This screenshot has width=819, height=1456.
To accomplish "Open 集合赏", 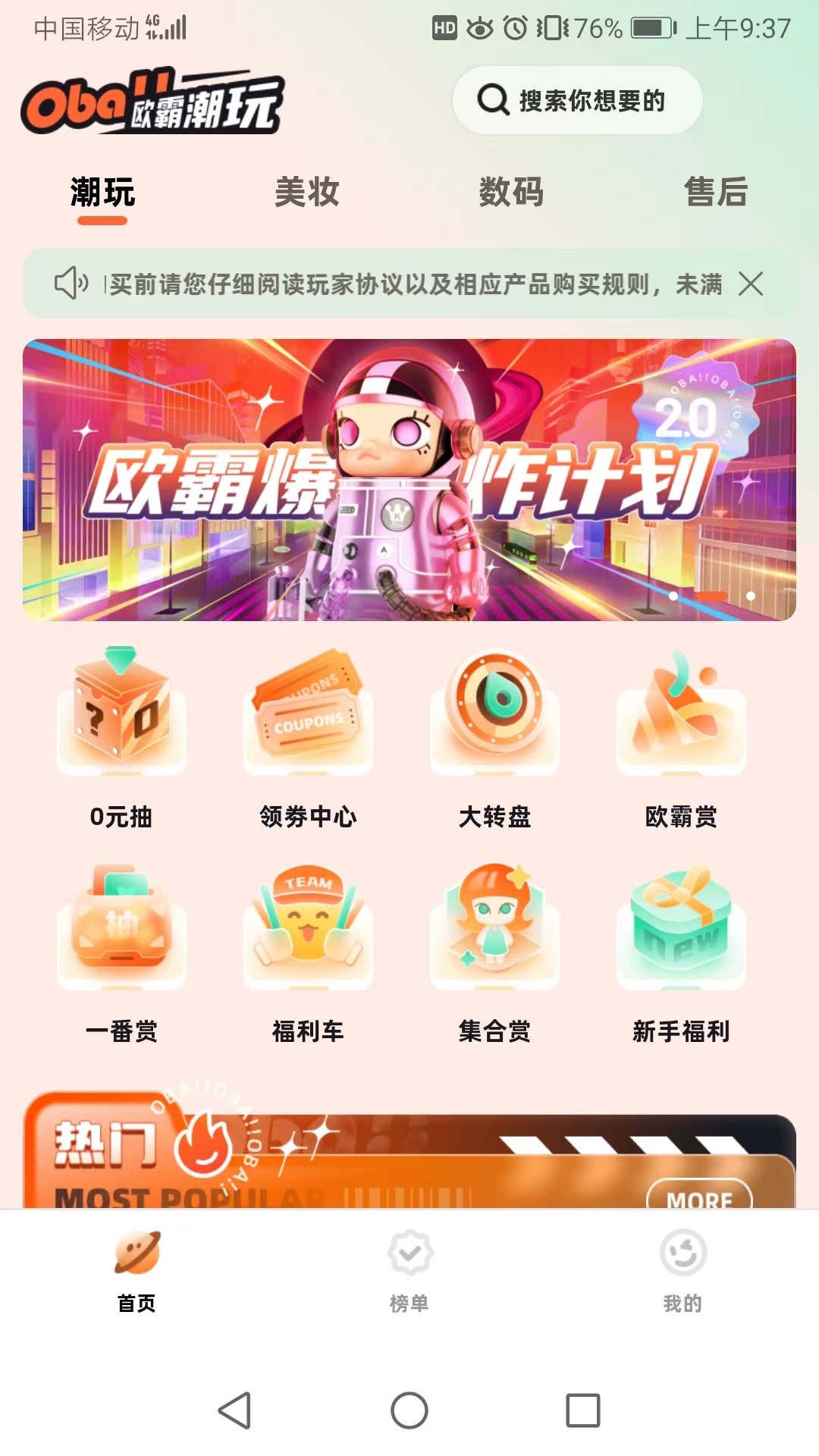I will click(x=494, y=952).
